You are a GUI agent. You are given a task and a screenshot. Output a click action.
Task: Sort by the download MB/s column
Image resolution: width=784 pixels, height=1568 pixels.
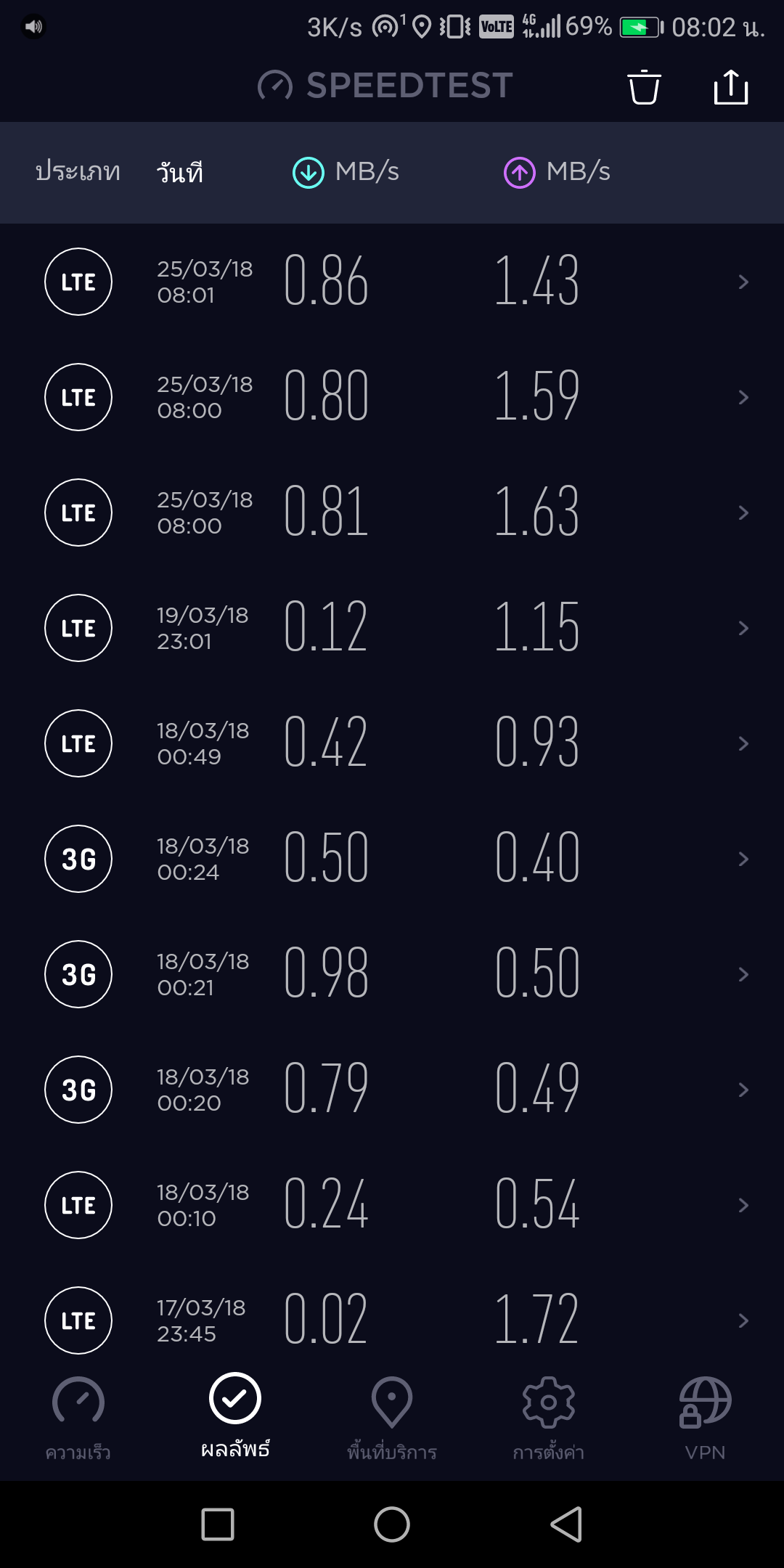click(x=346, y=172)
